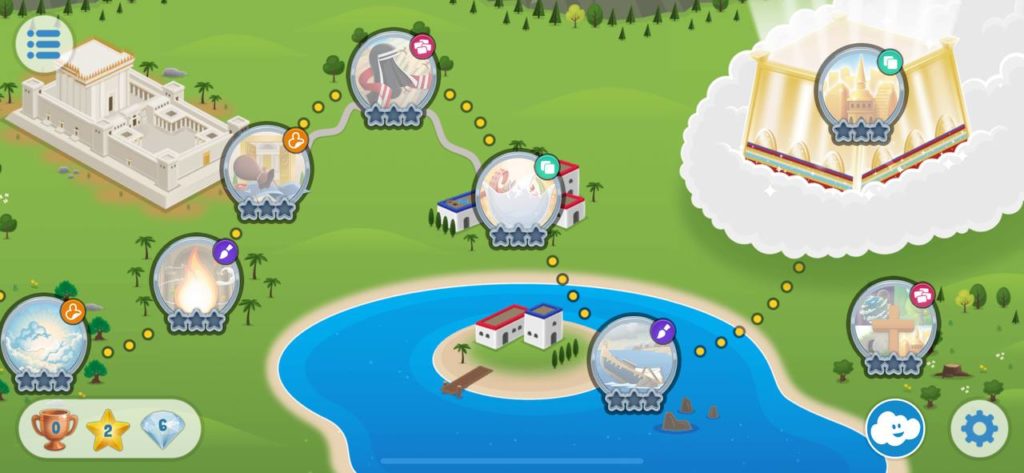Screen dimensions: 1024x473
Task: View trophies, stars and gems panel
Action: click(x=109, y=430)
